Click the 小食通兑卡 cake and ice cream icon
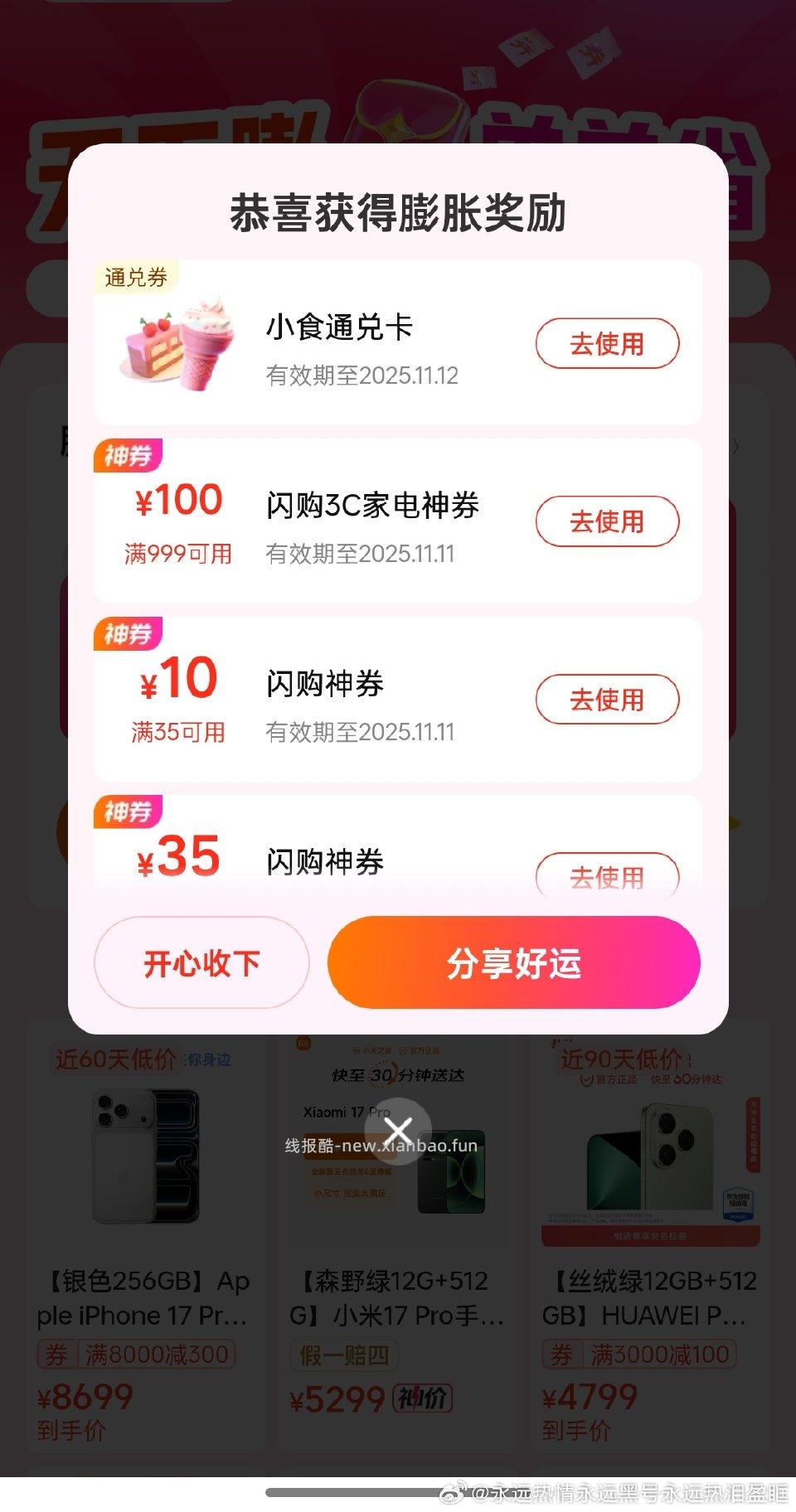The height and width of the screenshot is (1512, 796). 174,340
